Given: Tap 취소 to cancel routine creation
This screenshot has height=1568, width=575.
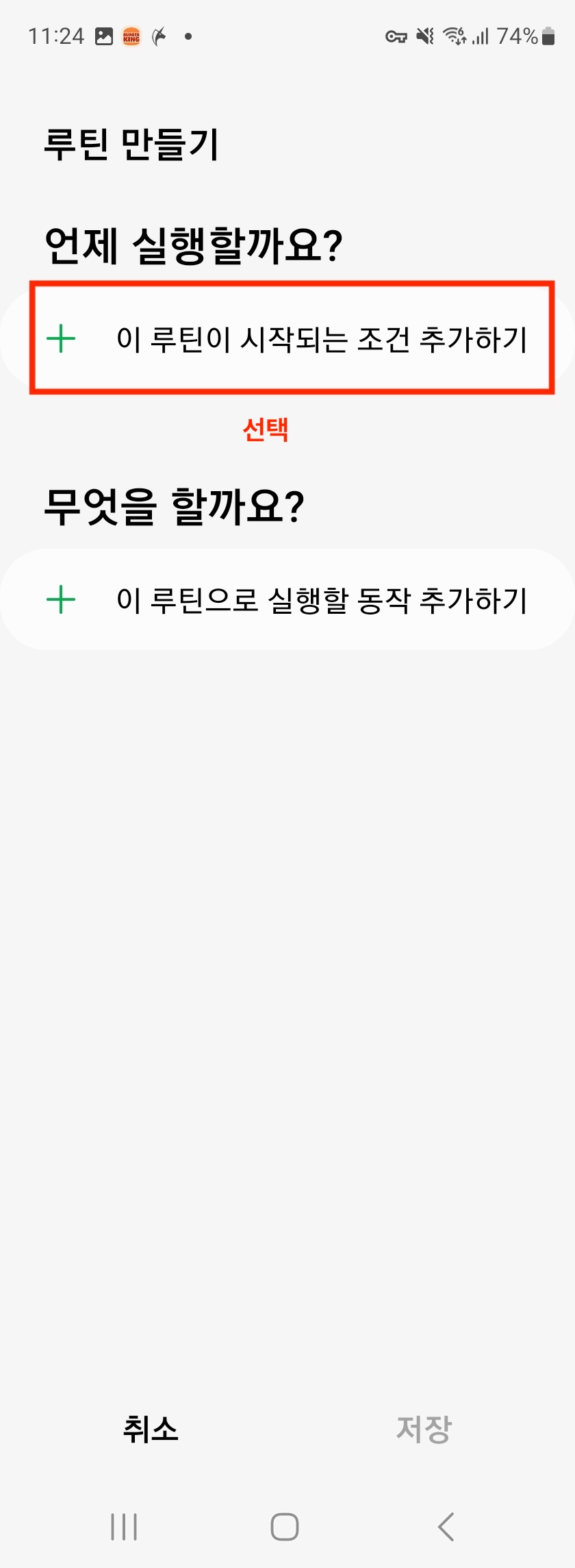Looking at the screenshot, I should click(x=151, y=1429).
